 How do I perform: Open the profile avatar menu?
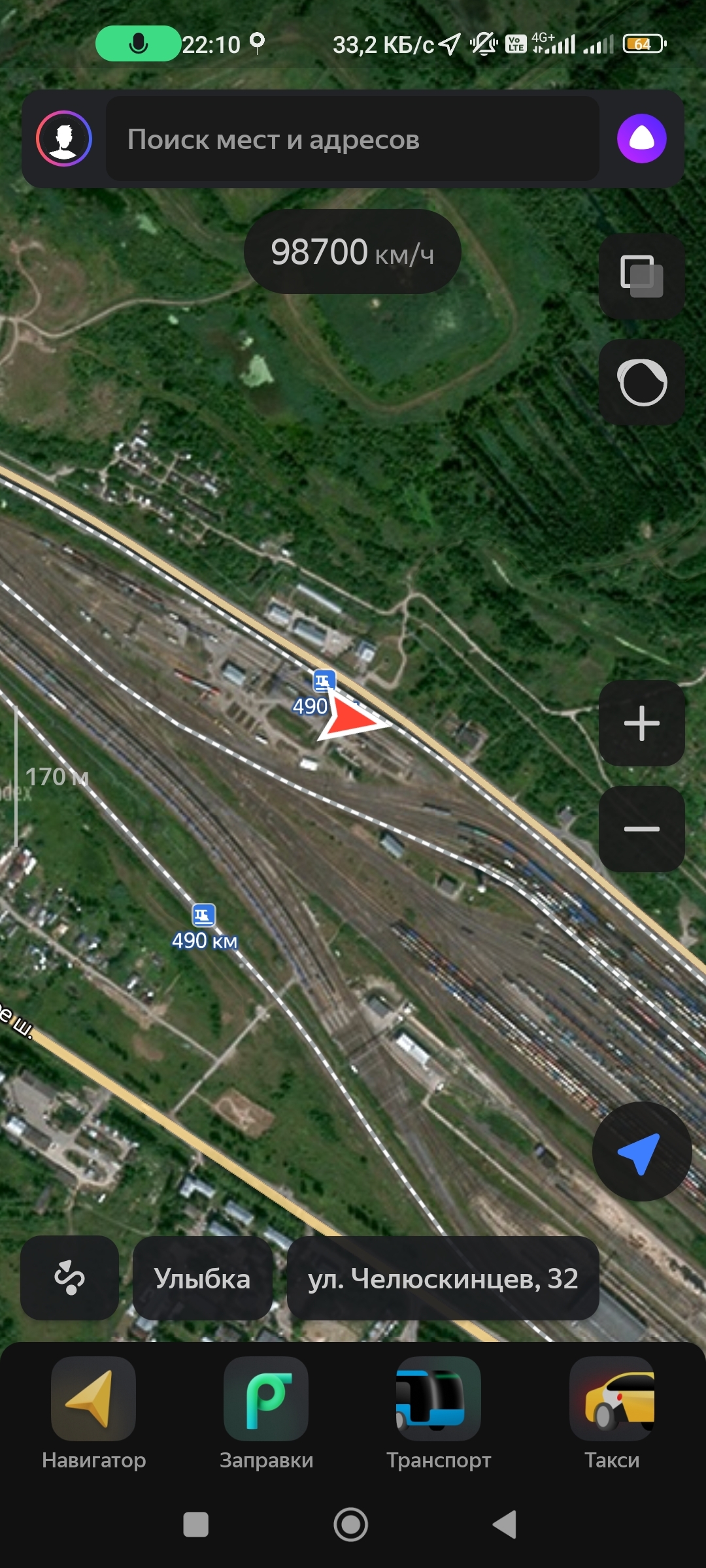click(64, 139)
